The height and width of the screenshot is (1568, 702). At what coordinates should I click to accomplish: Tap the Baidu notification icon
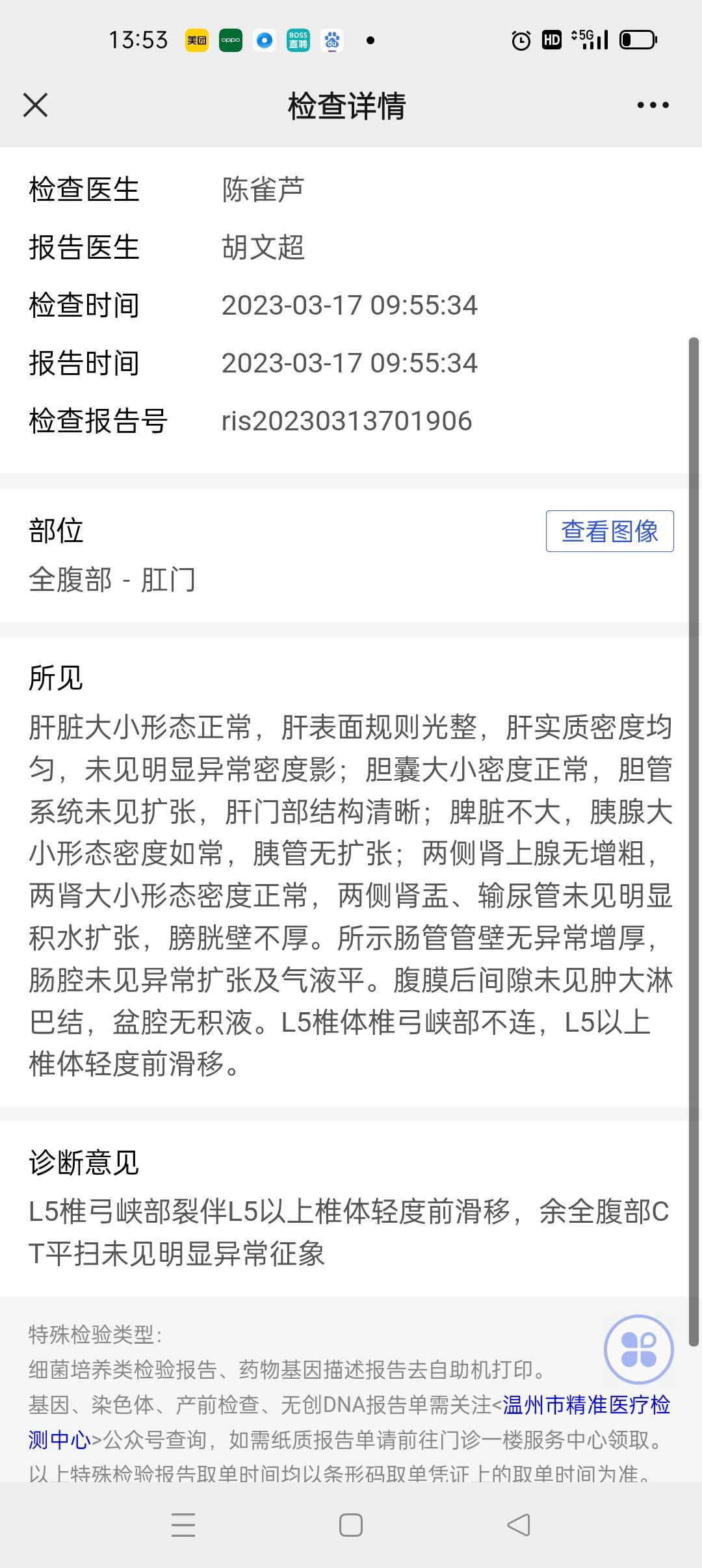(333, 40)
